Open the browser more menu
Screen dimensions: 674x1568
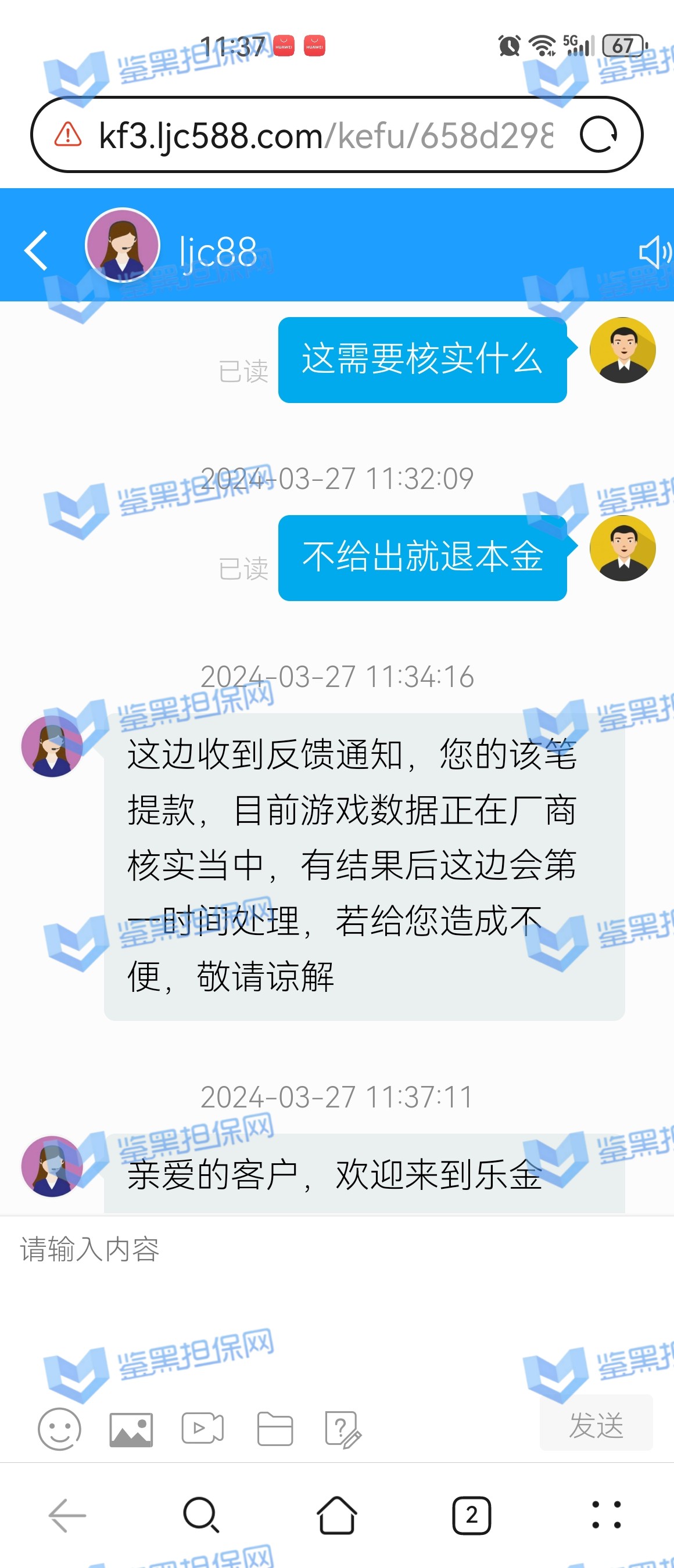click(x=607, y=1515)
